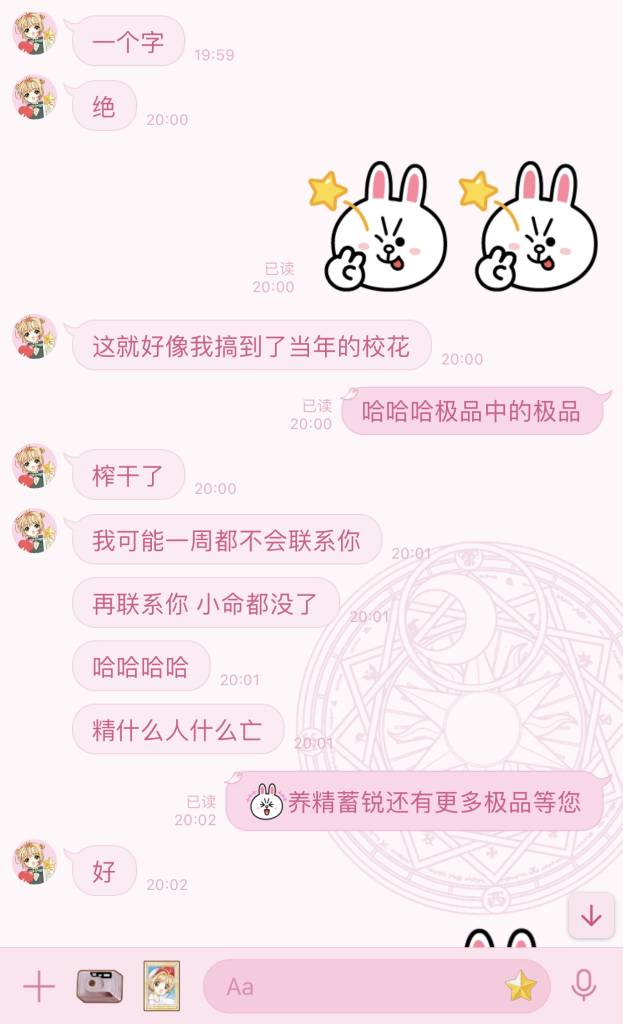Open the photo gallery icon
Viewport: 623px width, 1024px height.
(x=162, y=986)
